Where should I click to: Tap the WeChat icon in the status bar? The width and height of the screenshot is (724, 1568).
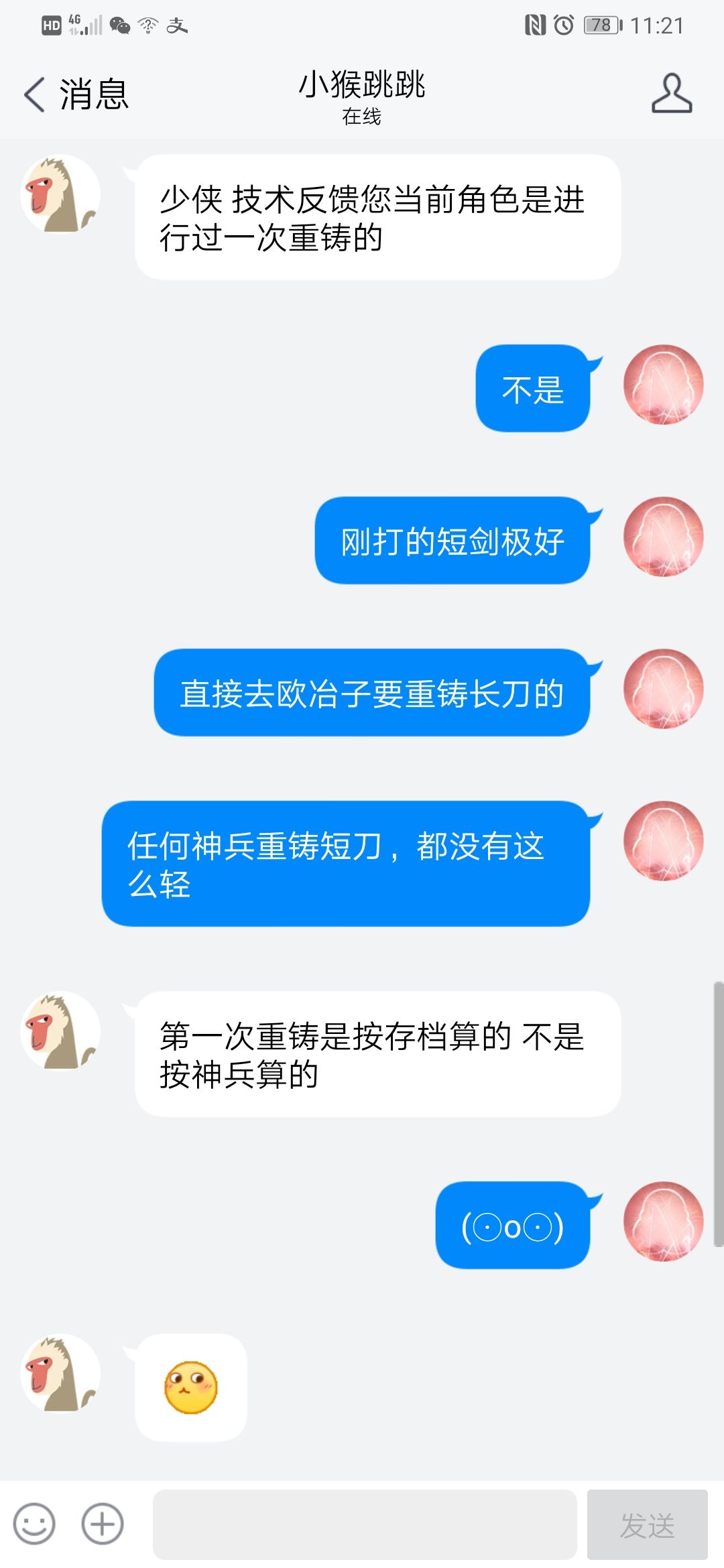pos(119,27)
